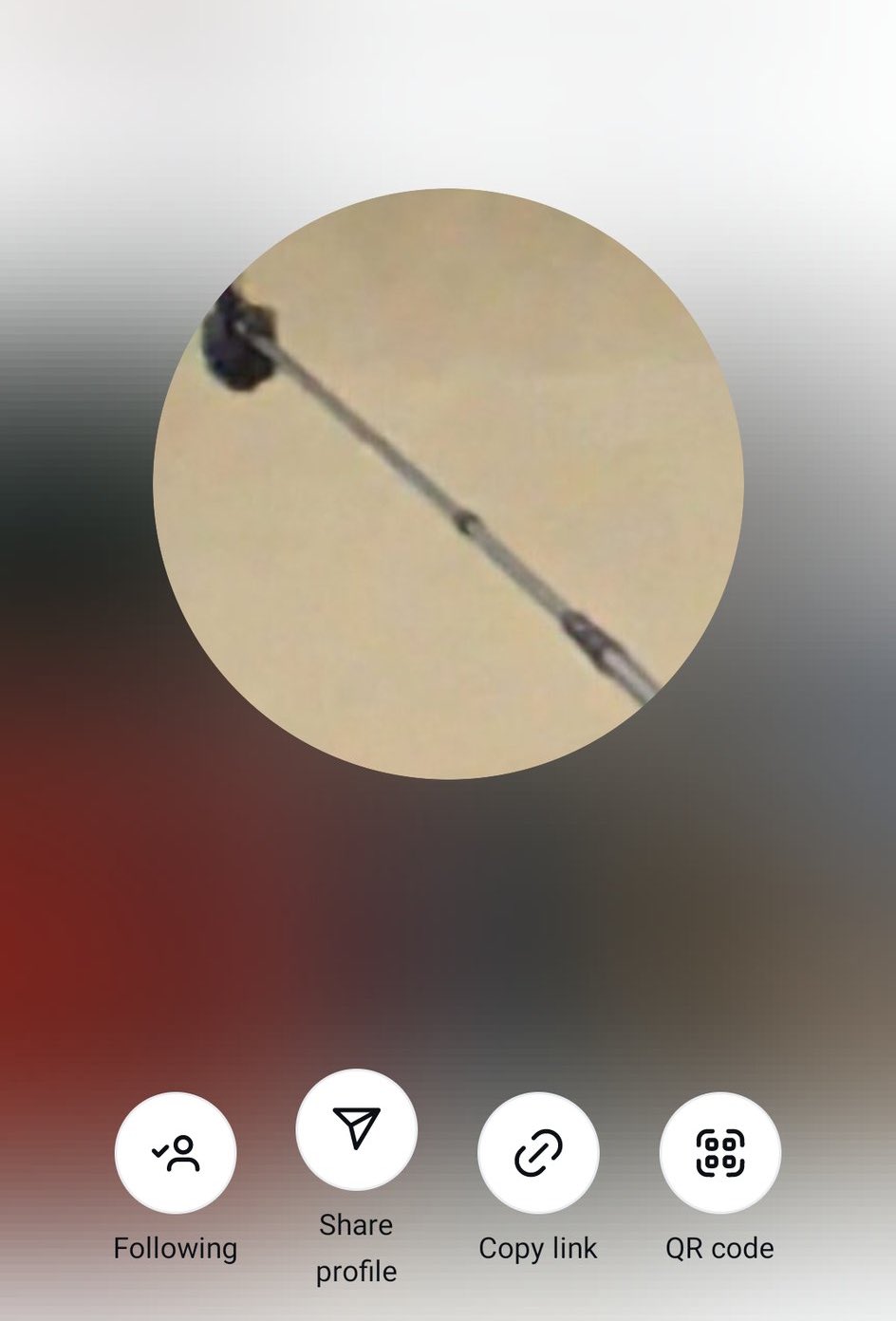Select the Share profile label text

(x=356, y=1247)
